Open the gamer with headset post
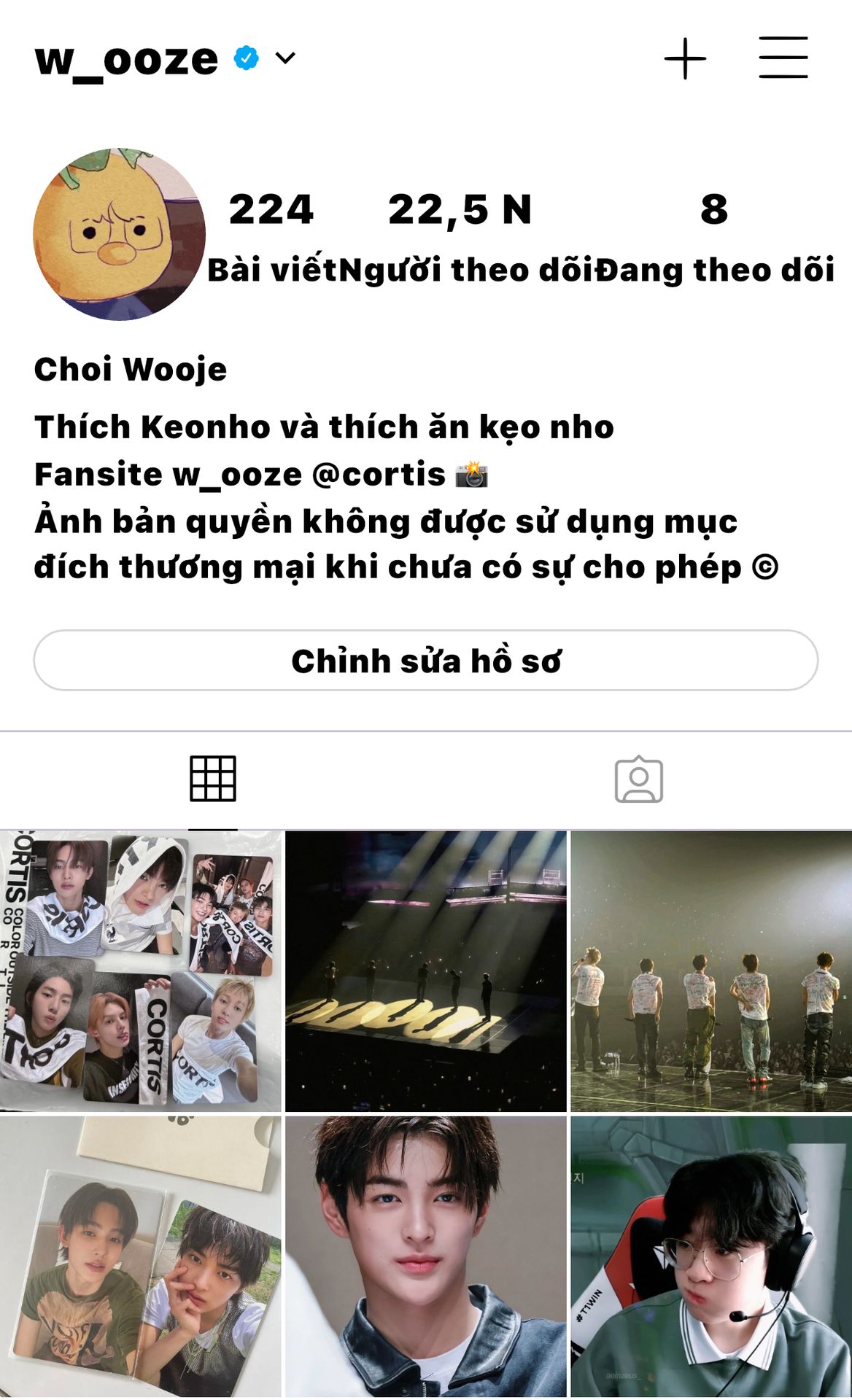 [x=711, y=1256]
